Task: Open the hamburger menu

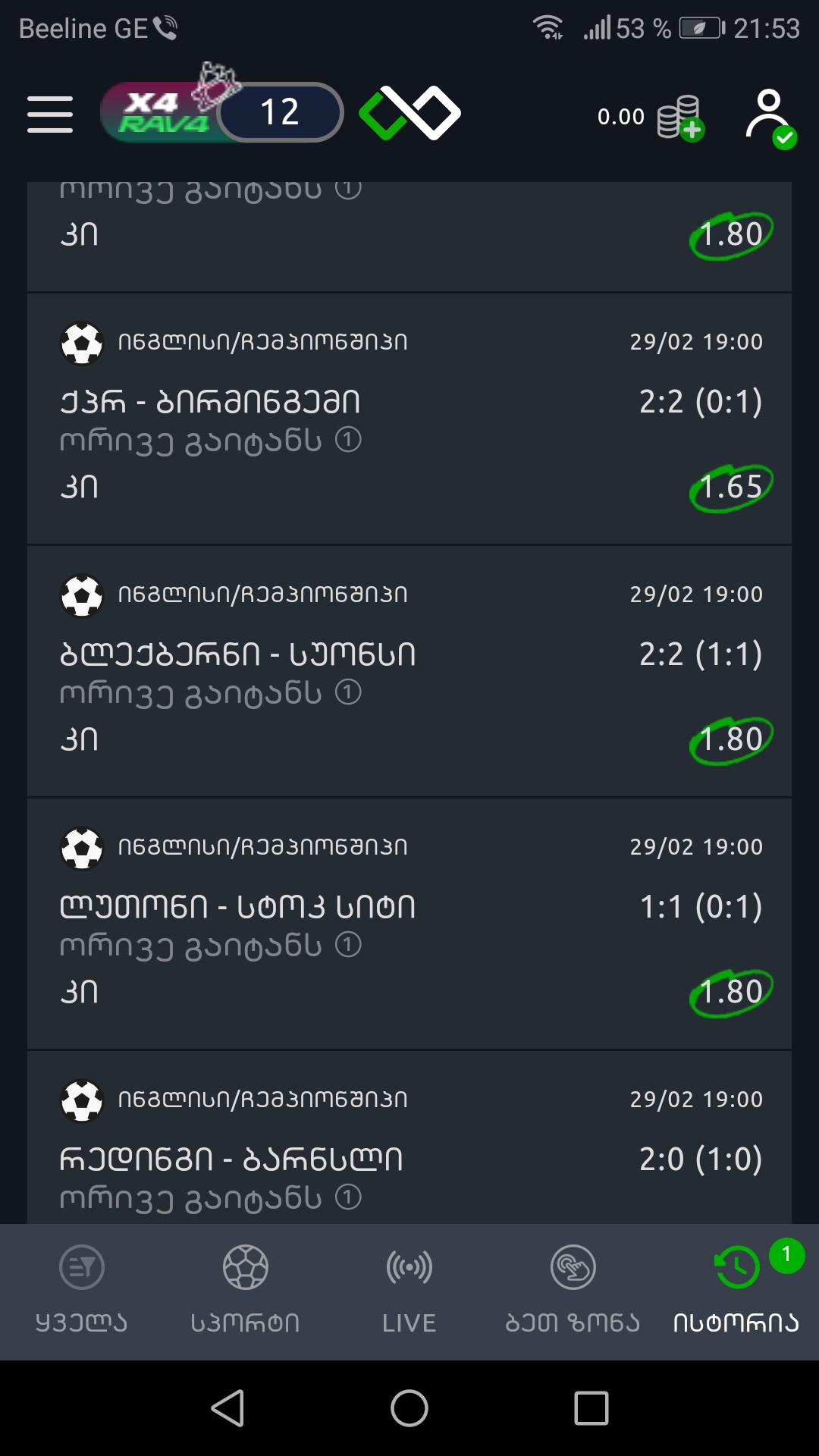Action: click(x=50, y=114)
